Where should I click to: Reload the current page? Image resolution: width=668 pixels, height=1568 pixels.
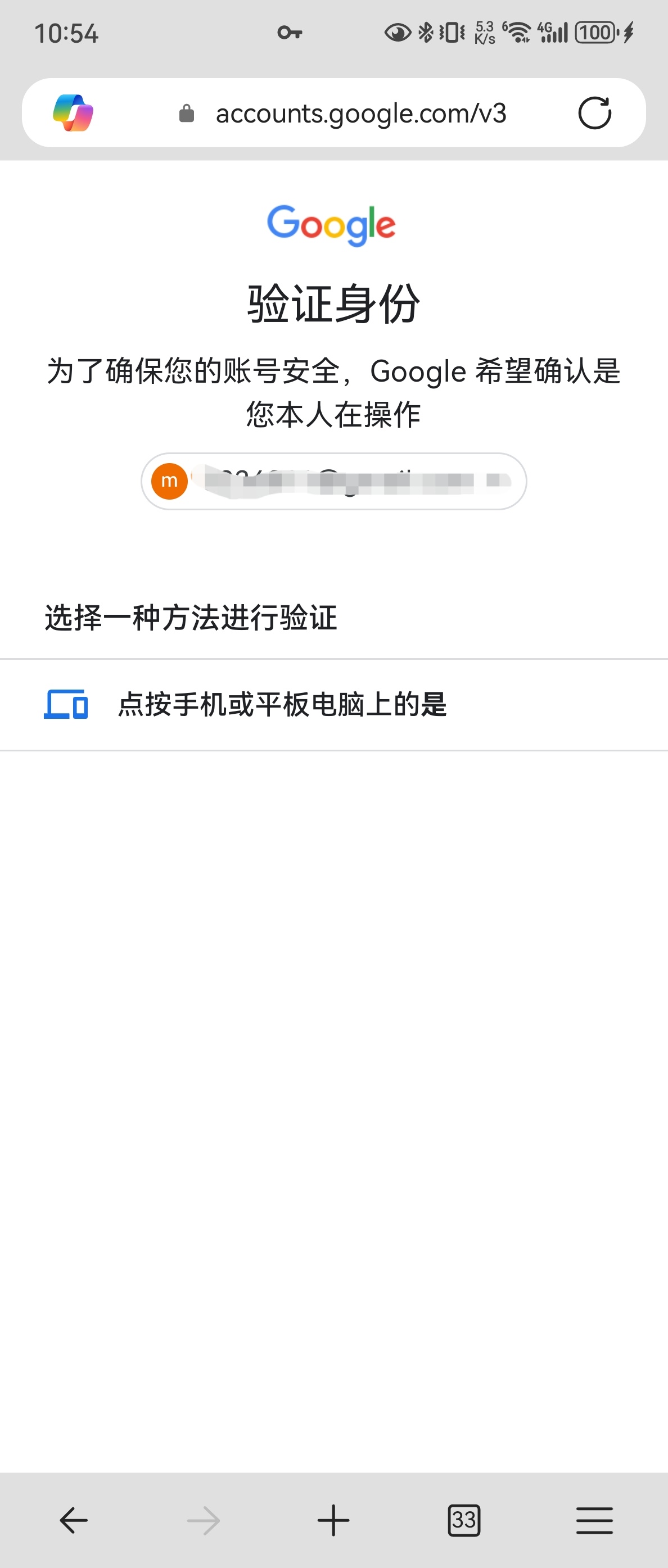click(594, 112)
